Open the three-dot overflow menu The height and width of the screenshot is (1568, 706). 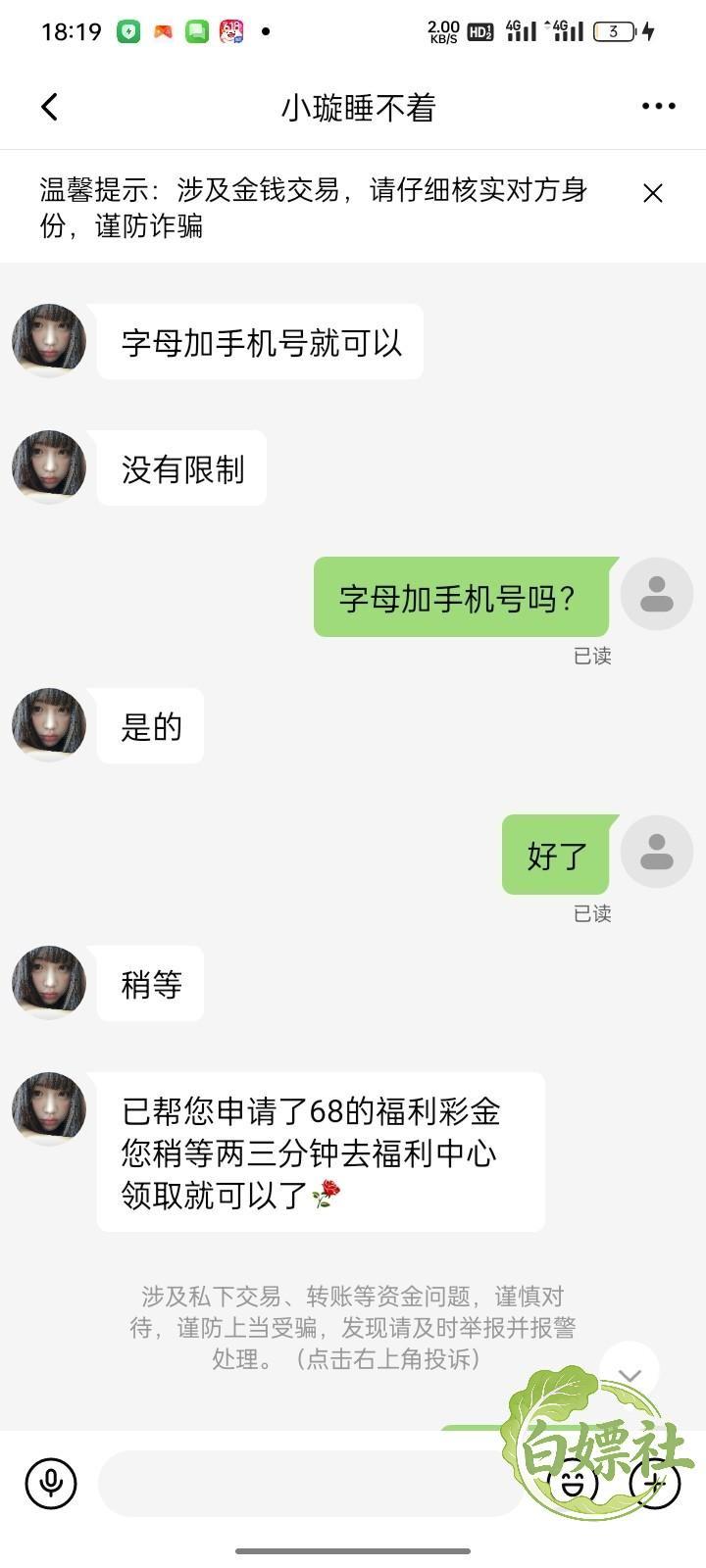(x=658, y=107)
